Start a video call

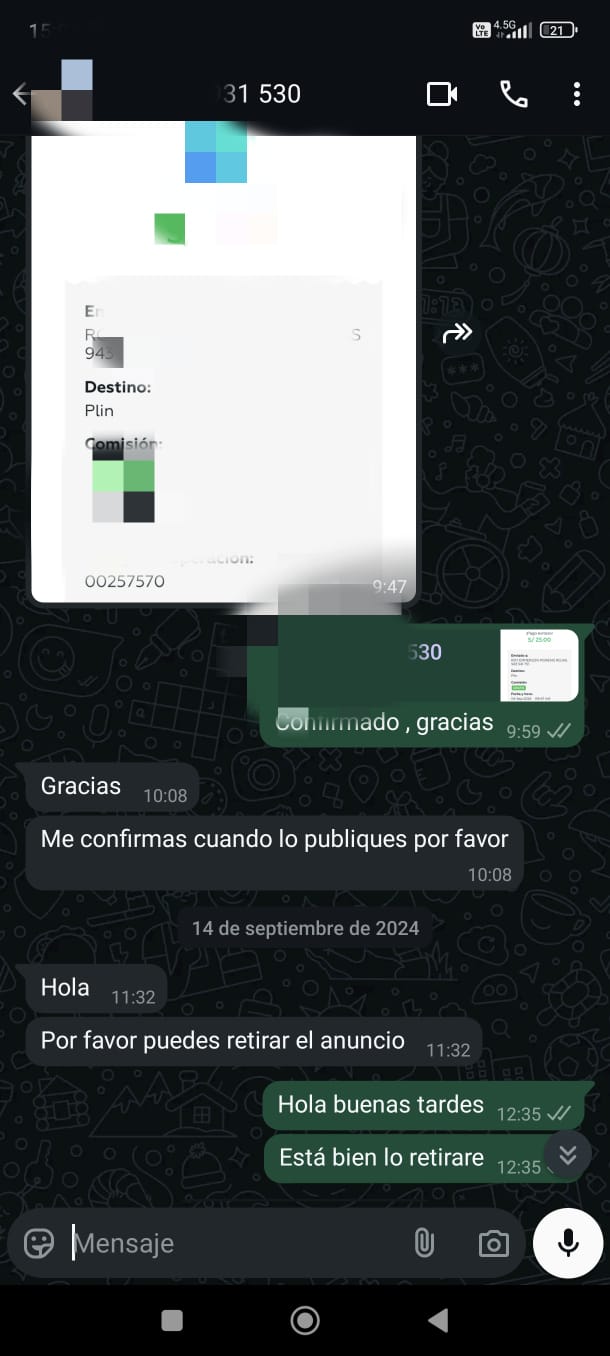click(x=442, y=94)
